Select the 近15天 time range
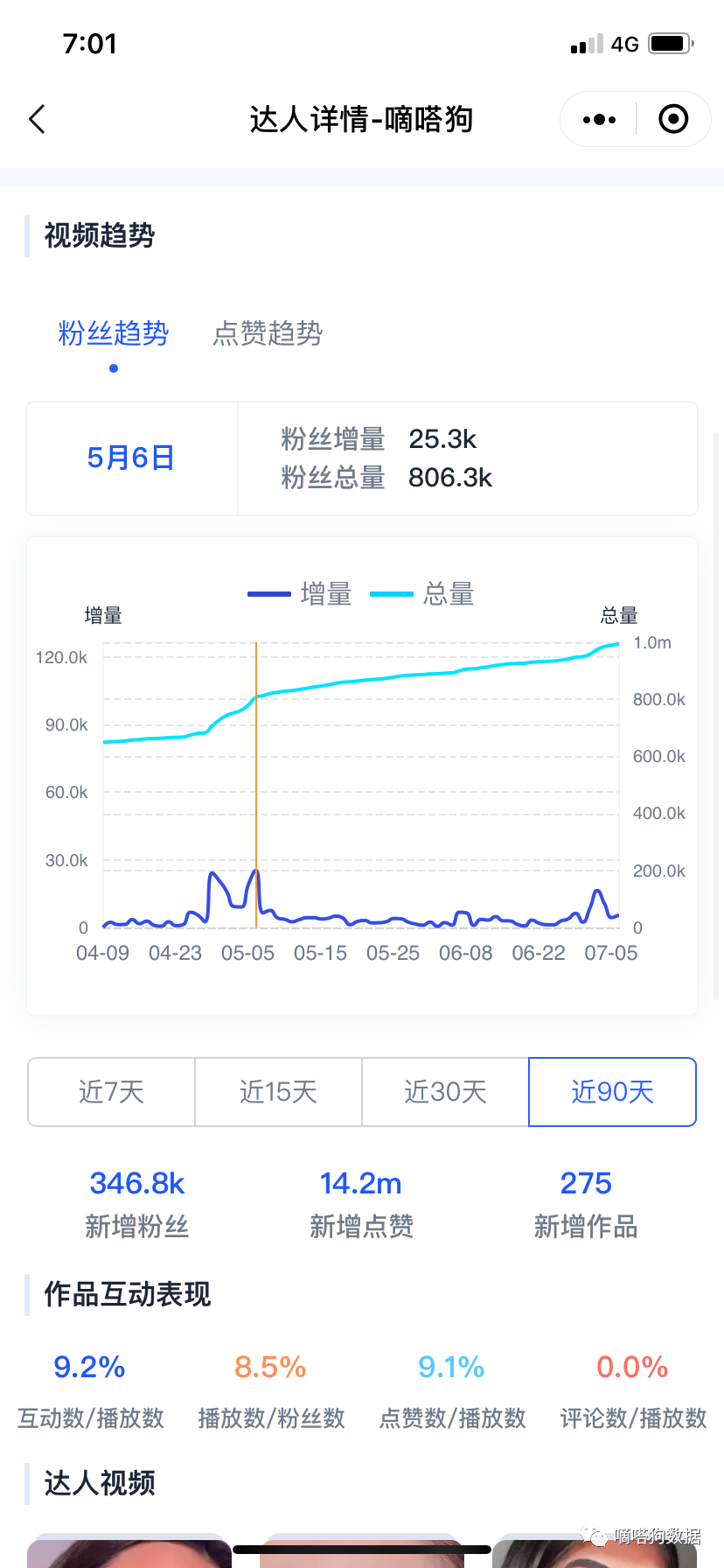Image resolution: width=724 pixels, height=1568 pixels. (277, 1091)
